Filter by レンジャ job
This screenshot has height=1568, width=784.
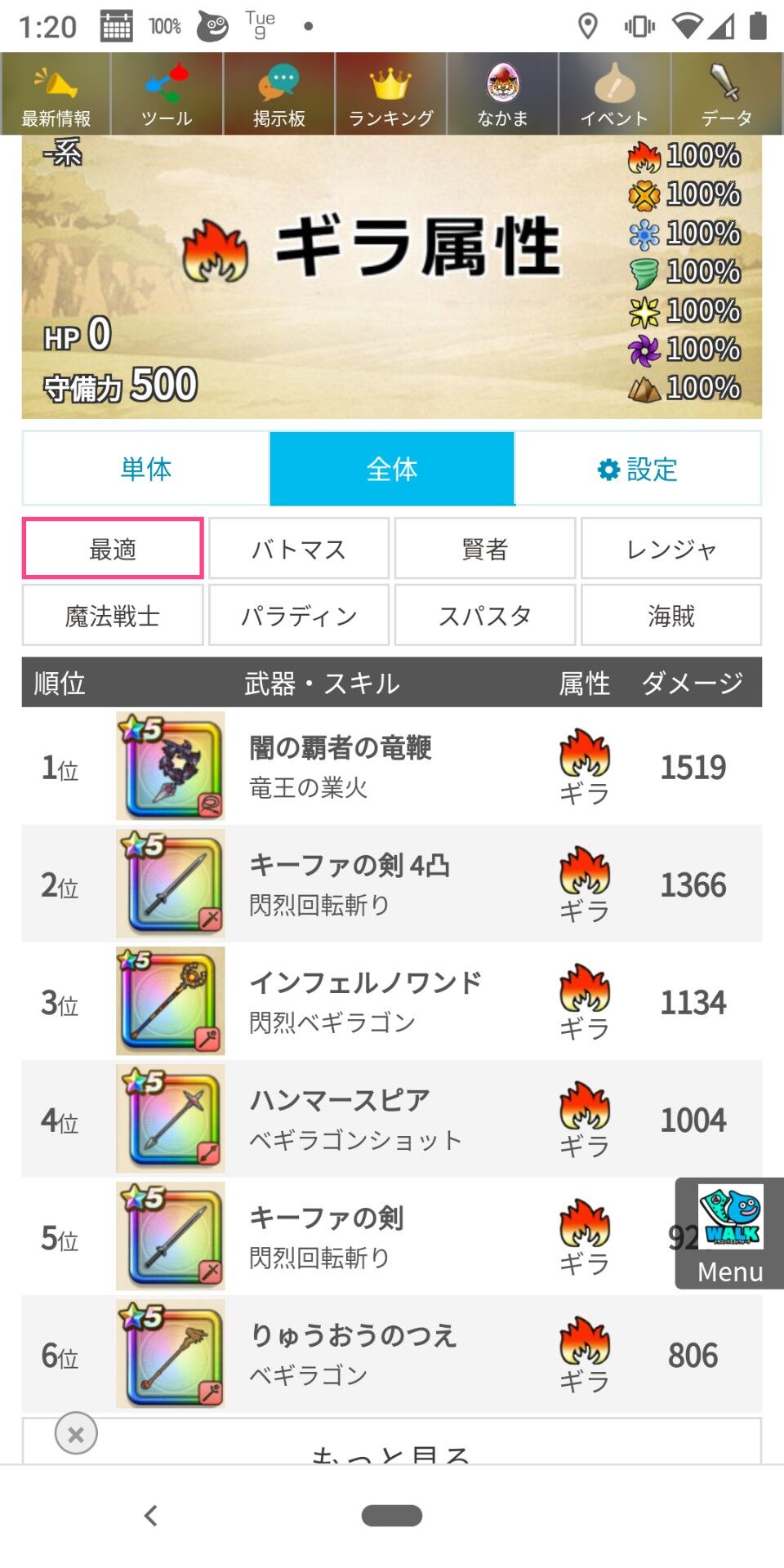click(671, 549)
